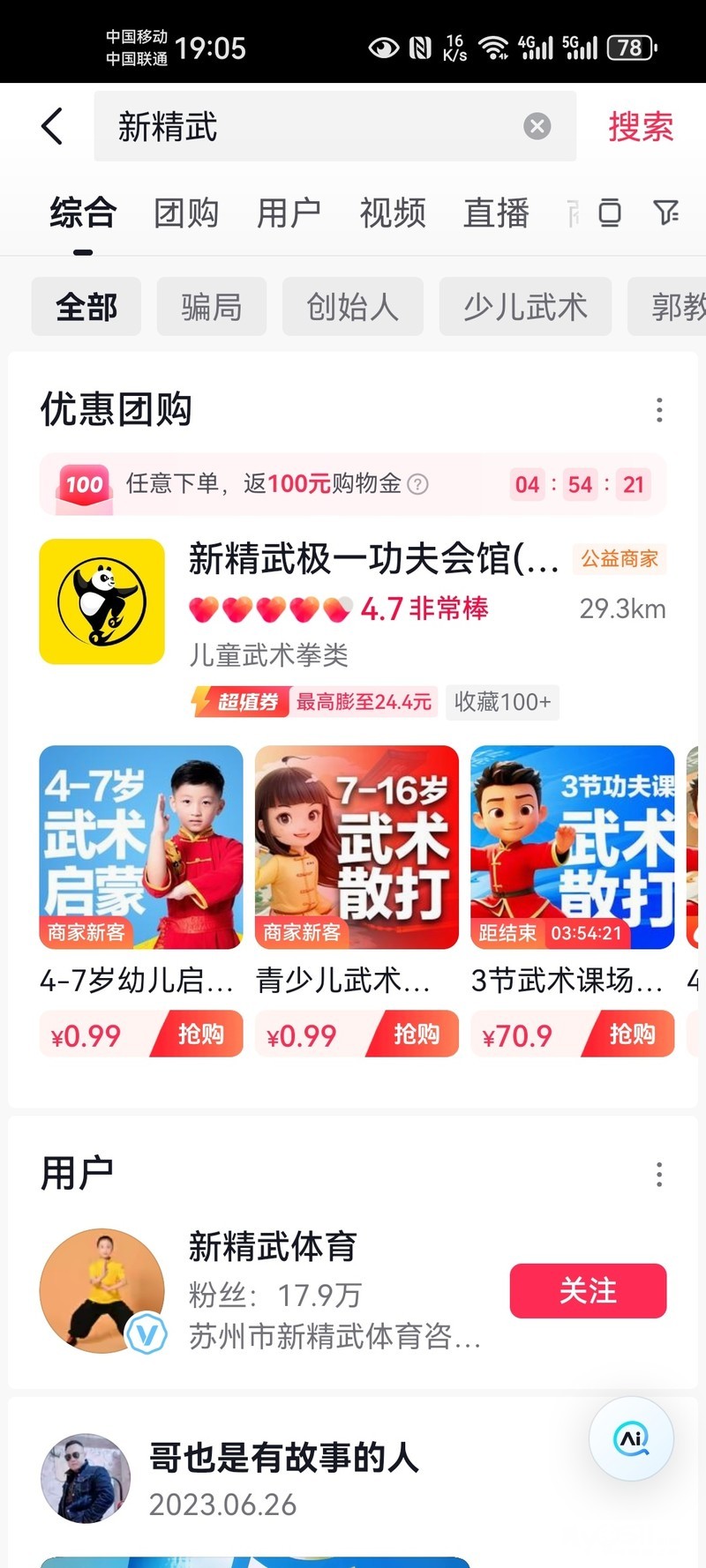Open the search filter icon

point(666,213)
